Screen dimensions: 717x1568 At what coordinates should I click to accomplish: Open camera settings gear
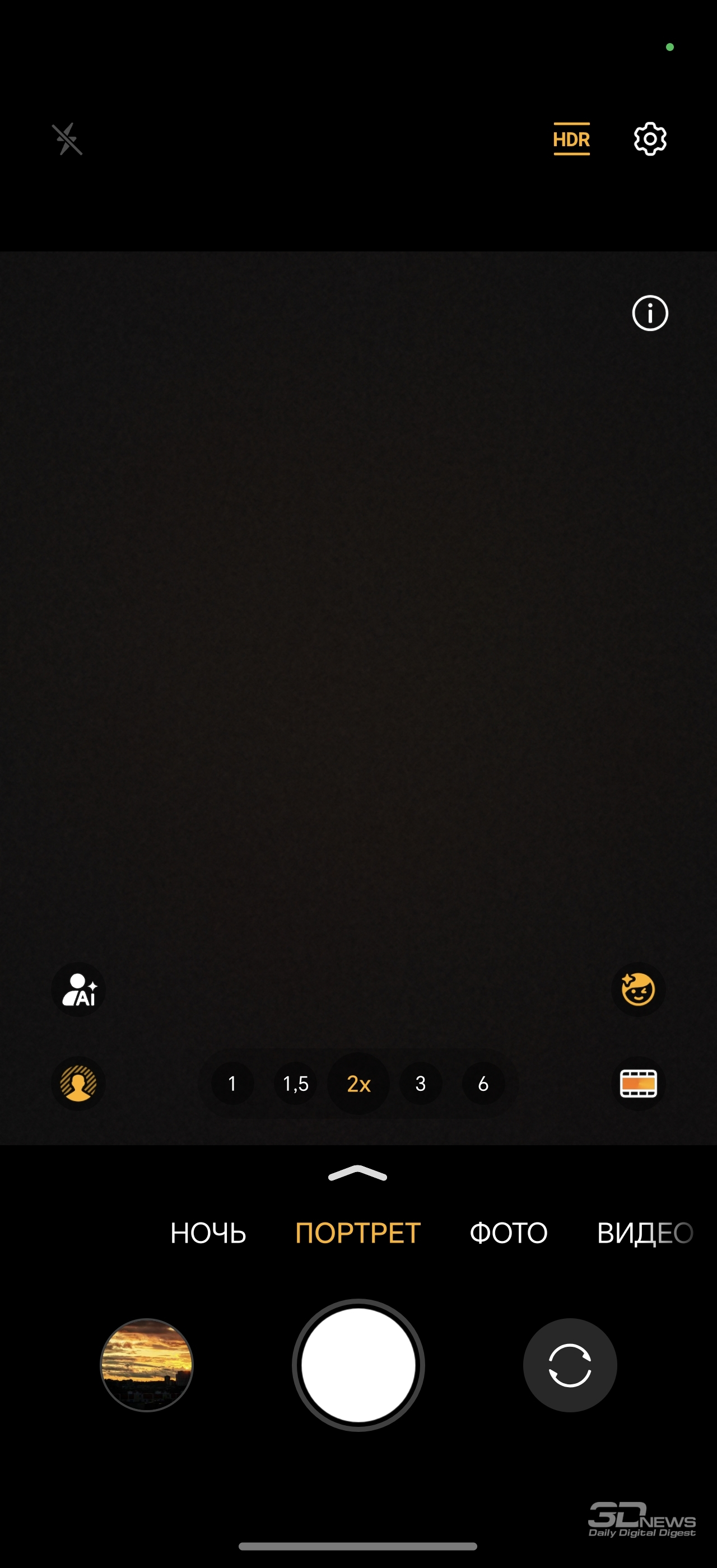[x=649, y=139]
